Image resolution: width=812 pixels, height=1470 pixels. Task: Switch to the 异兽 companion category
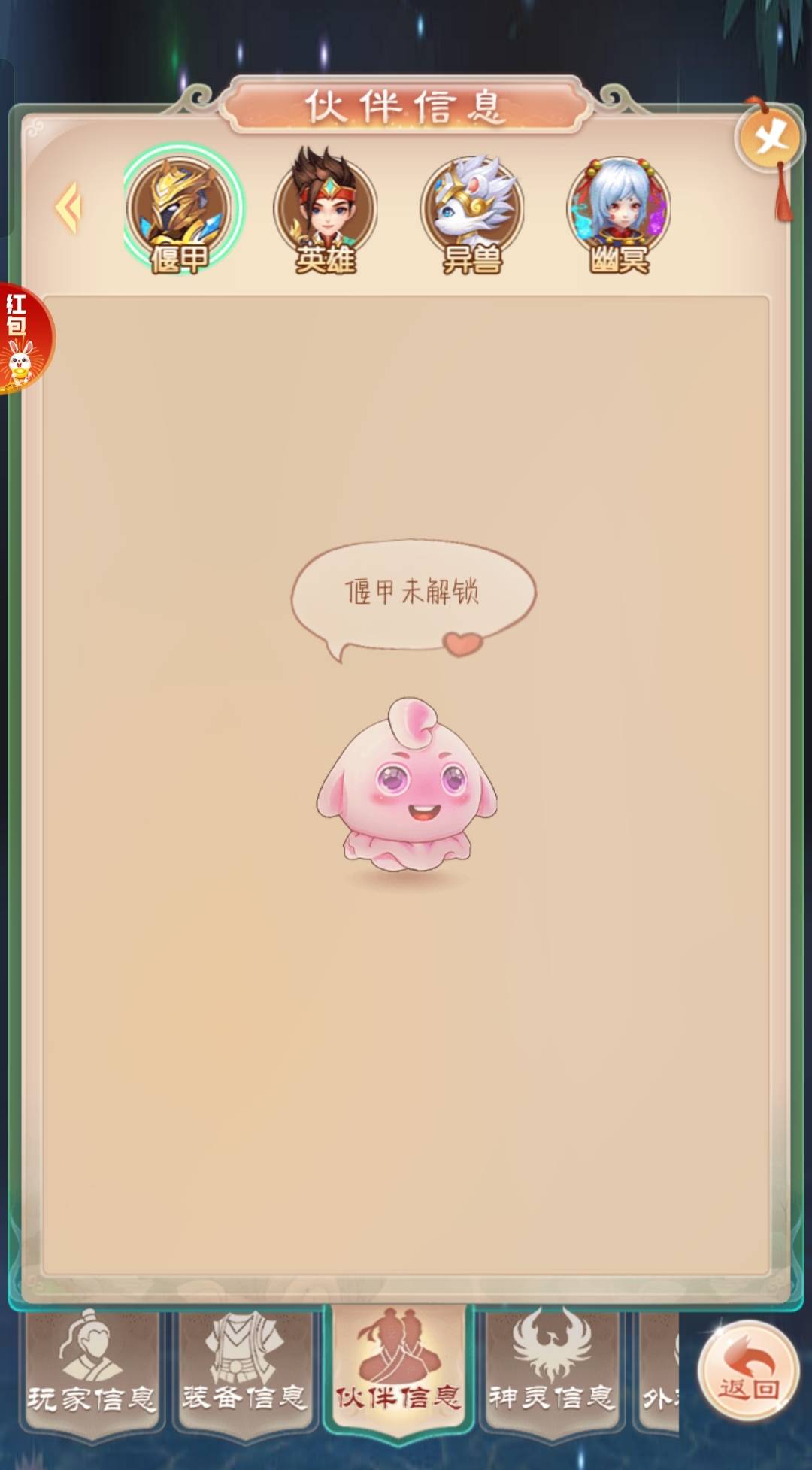click(x=471, y=211)
